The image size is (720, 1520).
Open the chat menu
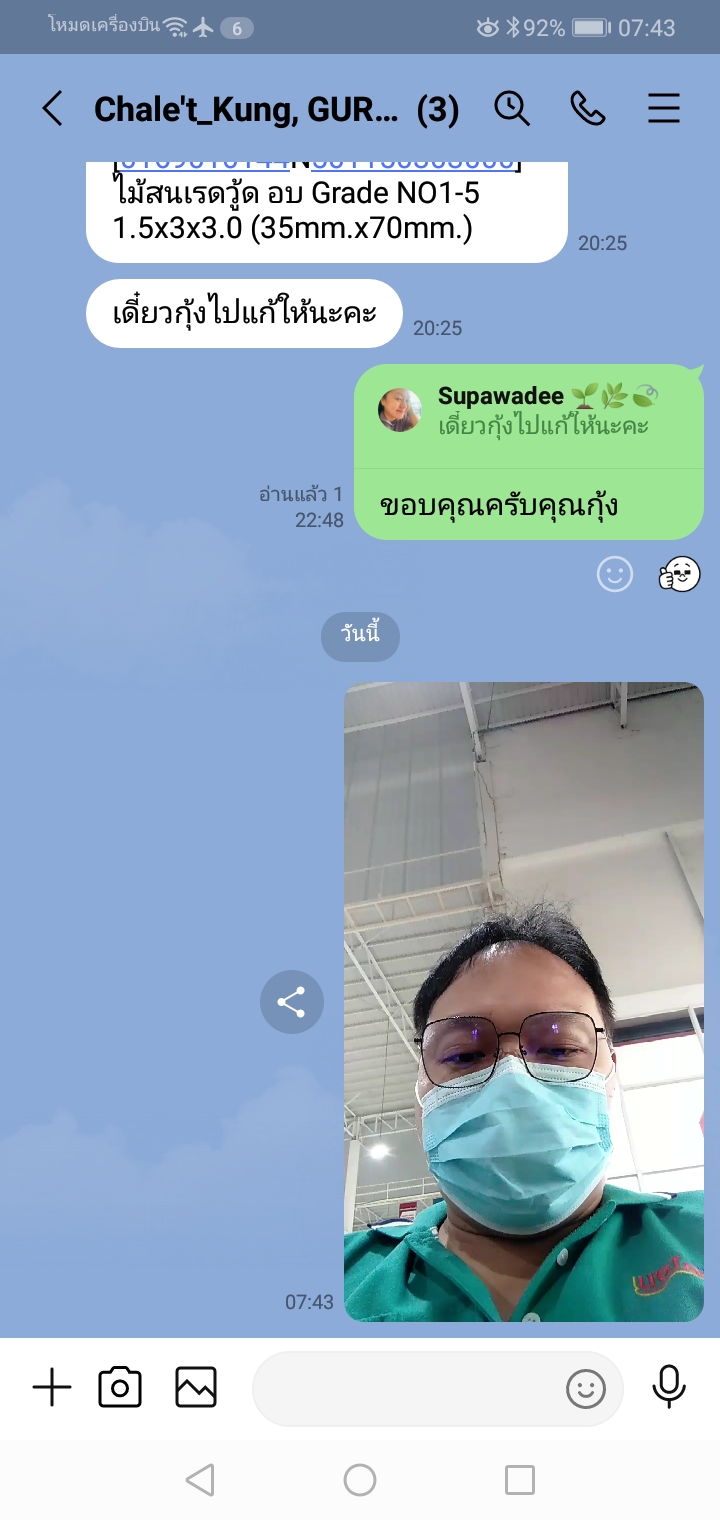pos(663,108)
